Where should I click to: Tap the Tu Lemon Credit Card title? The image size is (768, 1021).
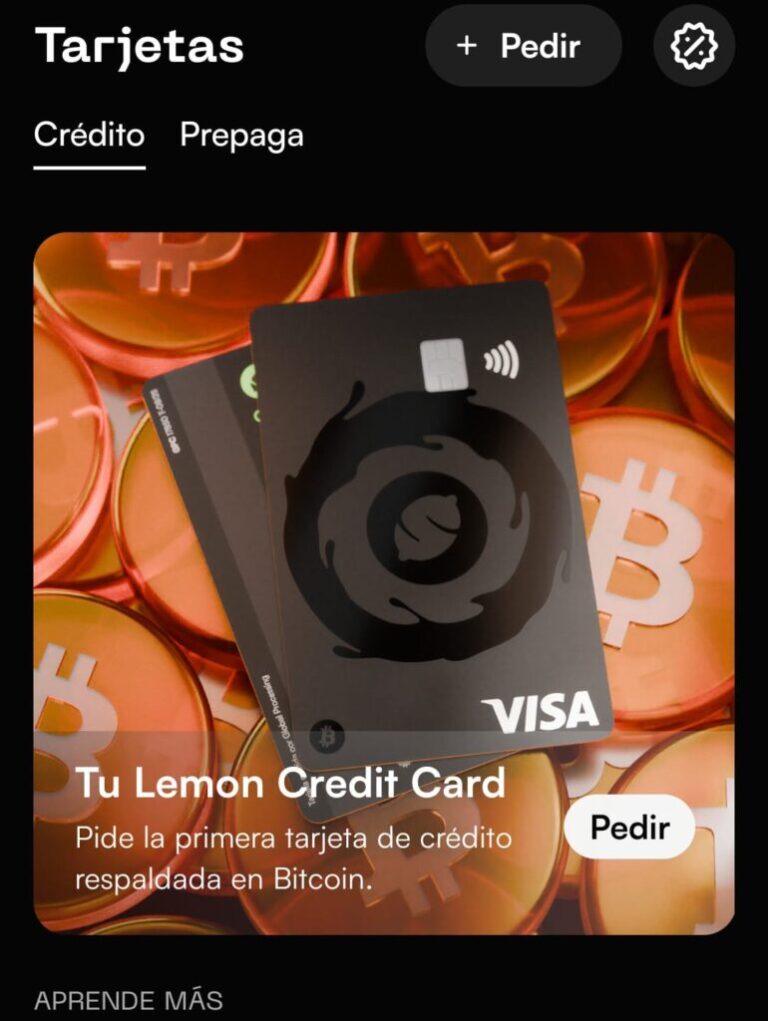point(290,784)
